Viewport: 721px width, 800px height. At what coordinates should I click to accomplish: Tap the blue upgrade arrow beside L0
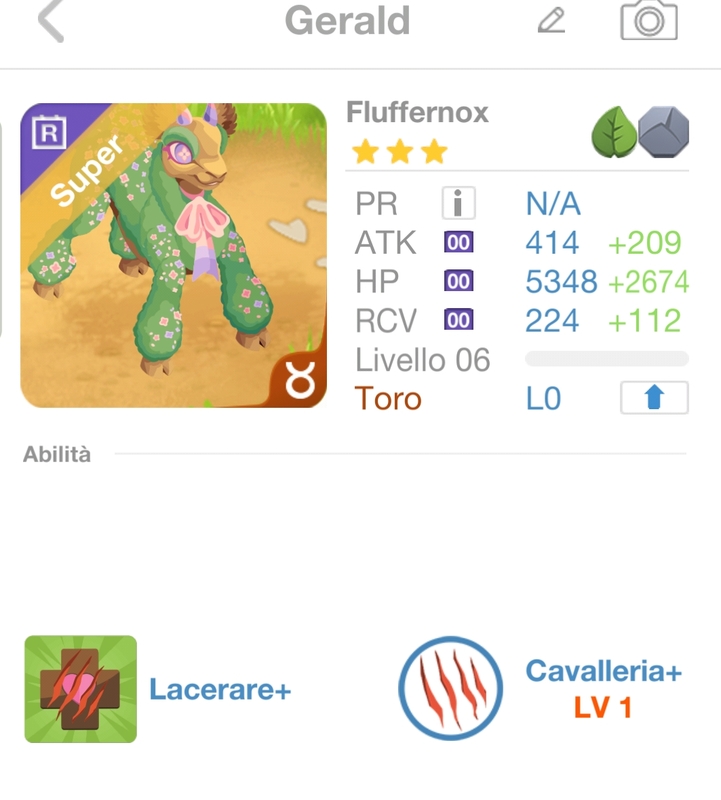tap(654, 398)
